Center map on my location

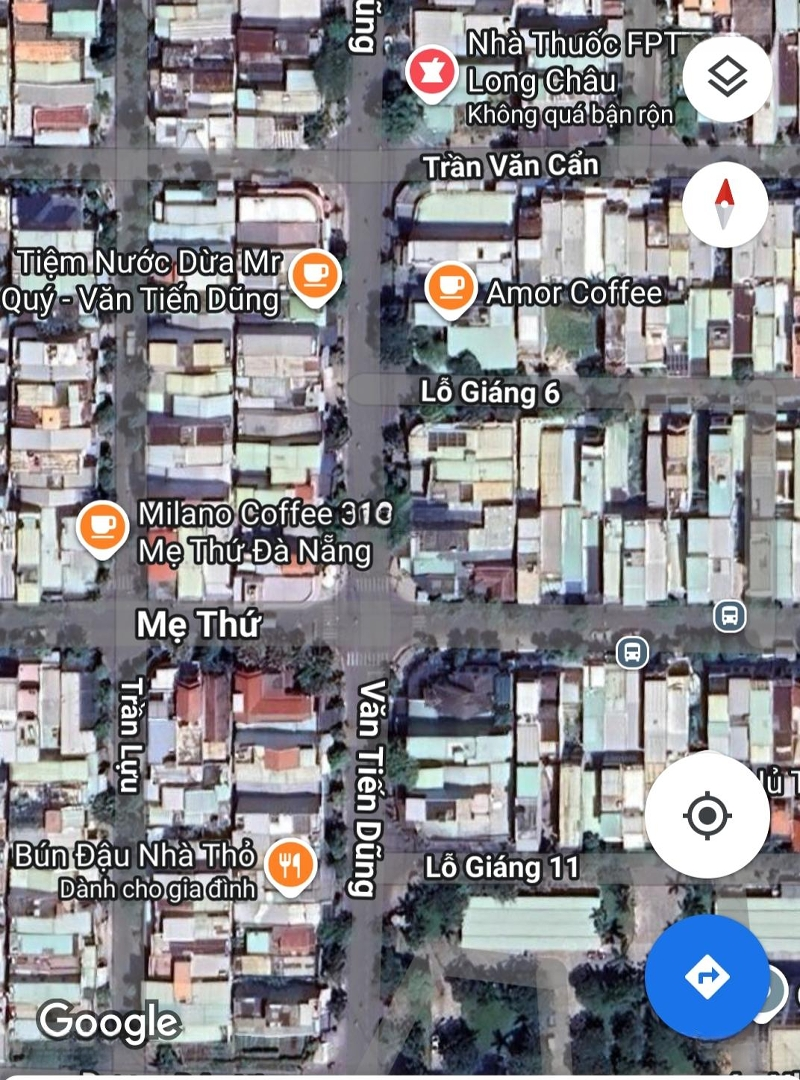pos(707,815)
